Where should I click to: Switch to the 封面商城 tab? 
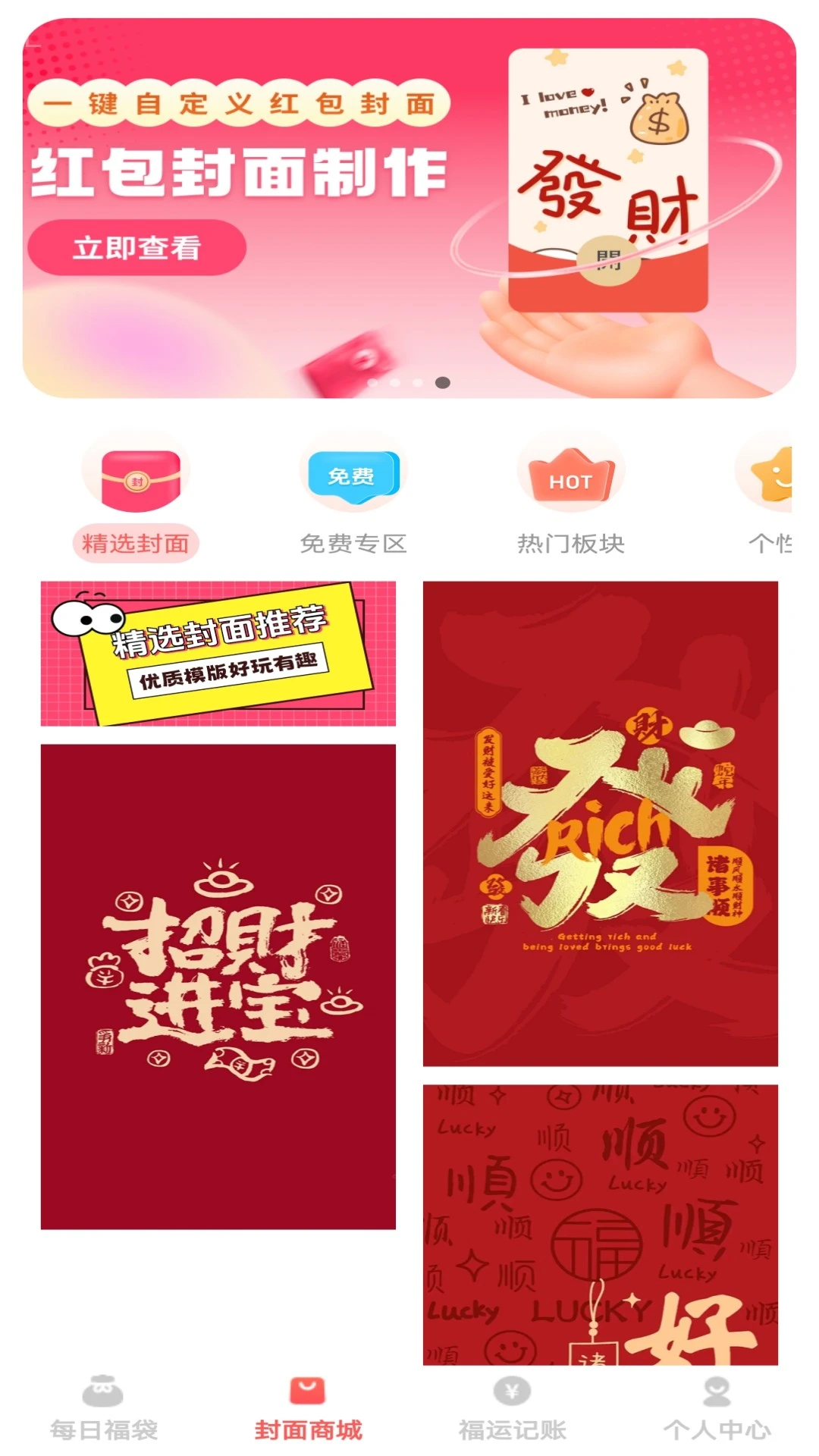point(308,1409)
